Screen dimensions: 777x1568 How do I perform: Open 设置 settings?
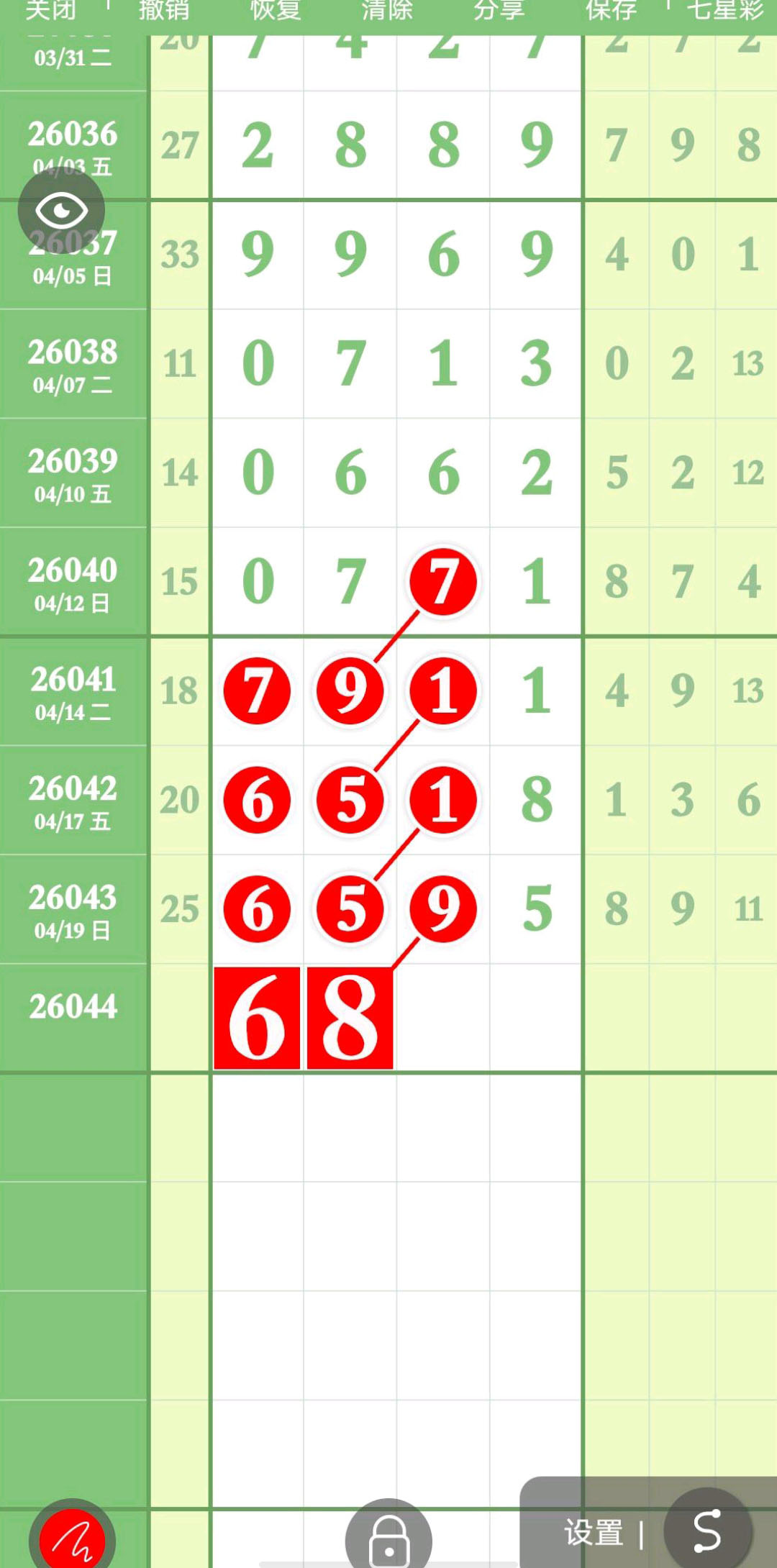pyautogui.click(x=594, y=1532)
